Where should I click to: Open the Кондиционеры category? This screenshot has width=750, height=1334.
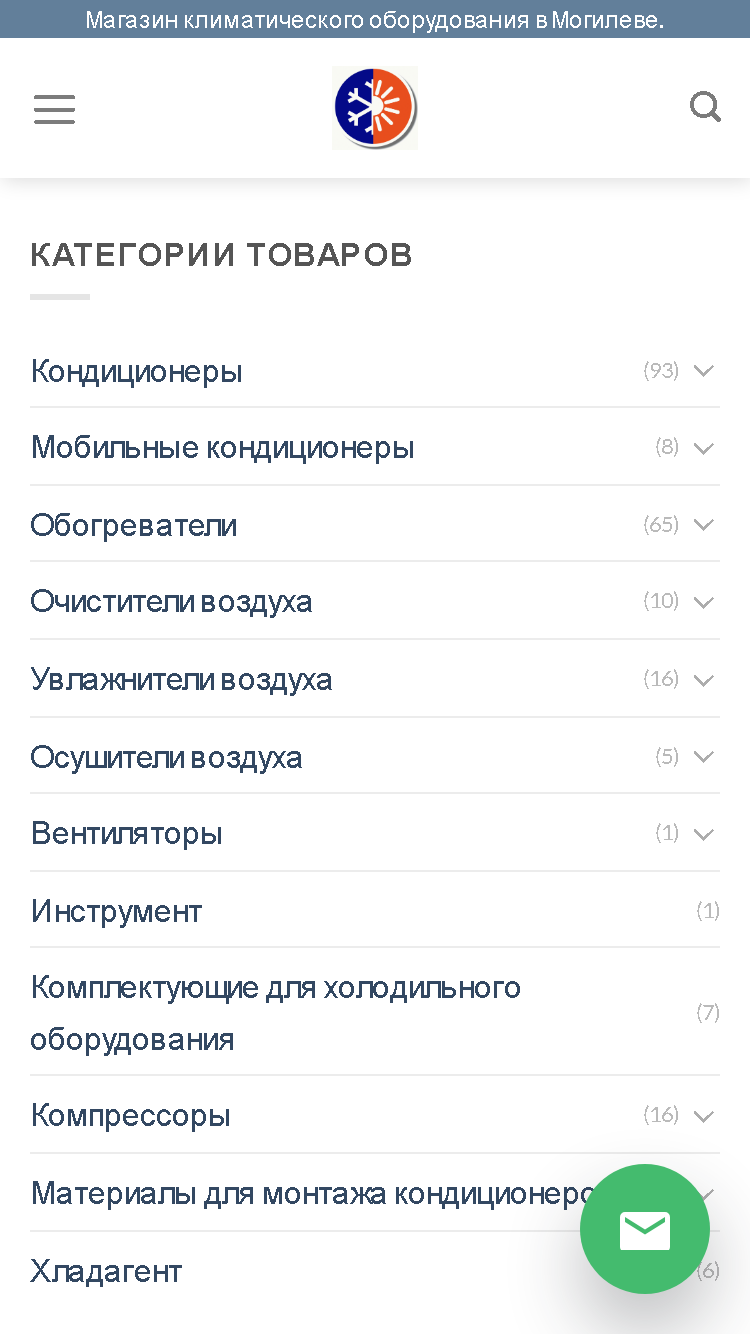[x=137, y=371]
